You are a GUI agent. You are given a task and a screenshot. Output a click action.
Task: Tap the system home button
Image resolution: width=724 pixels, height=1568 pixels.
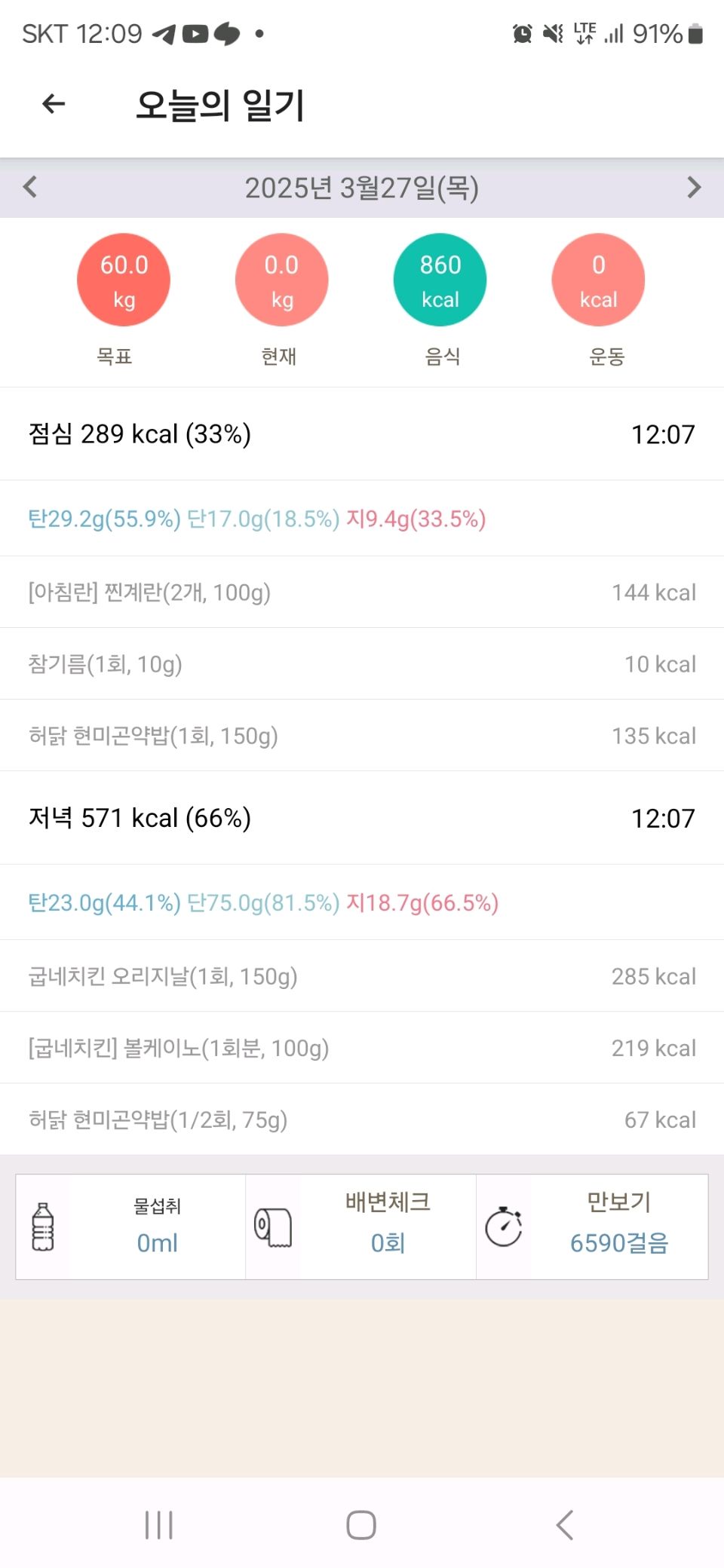tap(361, 1525)
